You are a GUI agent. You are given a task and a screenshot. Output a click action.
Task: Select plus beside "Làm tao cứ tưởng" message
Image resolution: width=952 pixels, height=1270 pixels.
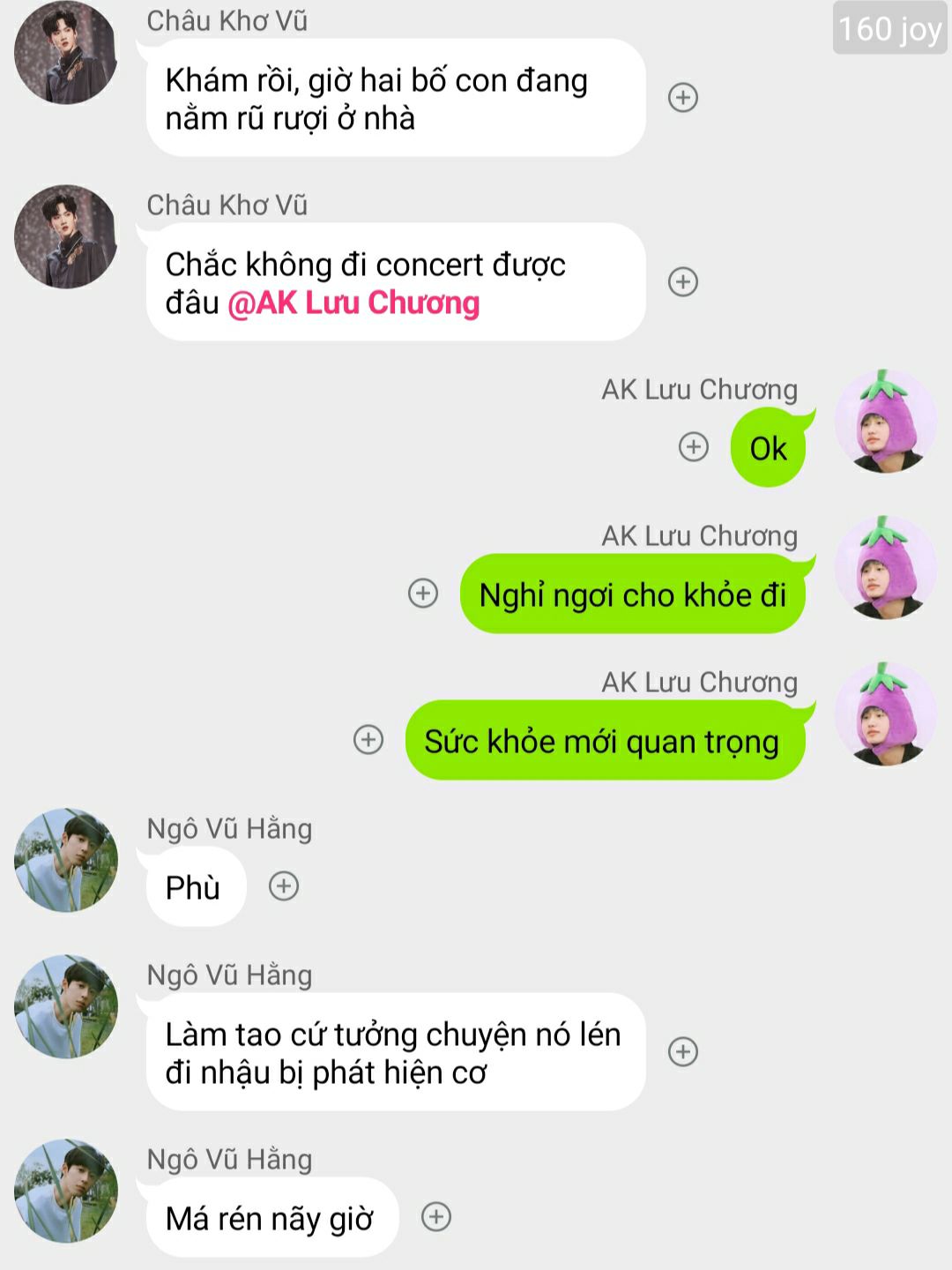[x=683, y=1051]
